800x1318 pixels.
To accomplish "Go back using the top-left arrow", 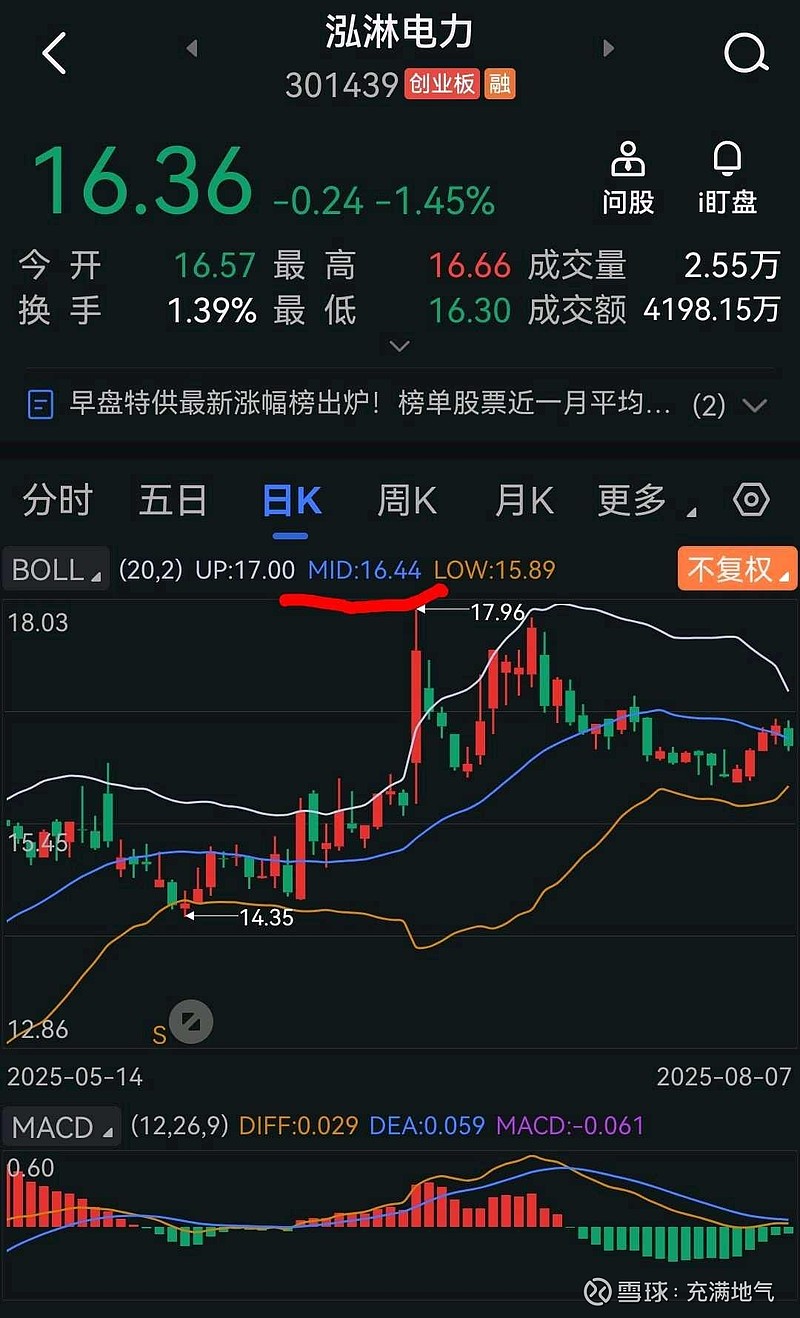I will point(54,52).
